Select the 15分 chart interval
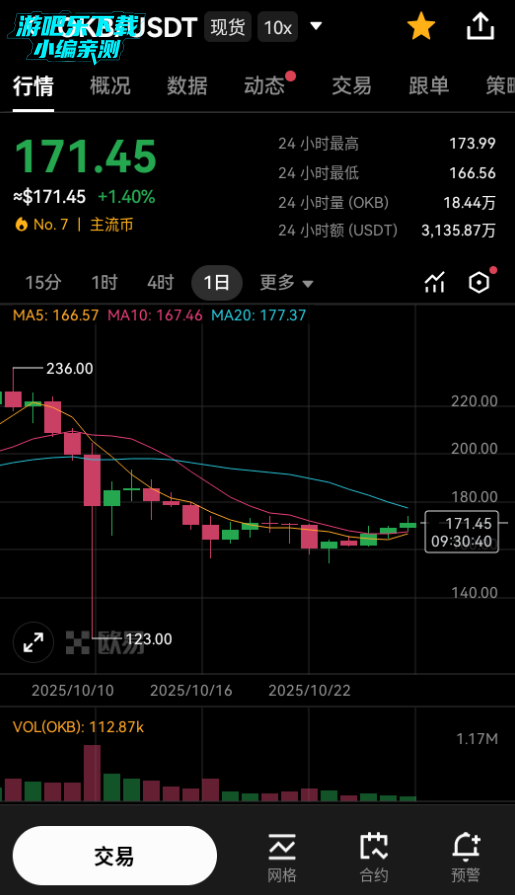Image resolution: width=515 pixels, height=895 pixels. coord(43,283)
